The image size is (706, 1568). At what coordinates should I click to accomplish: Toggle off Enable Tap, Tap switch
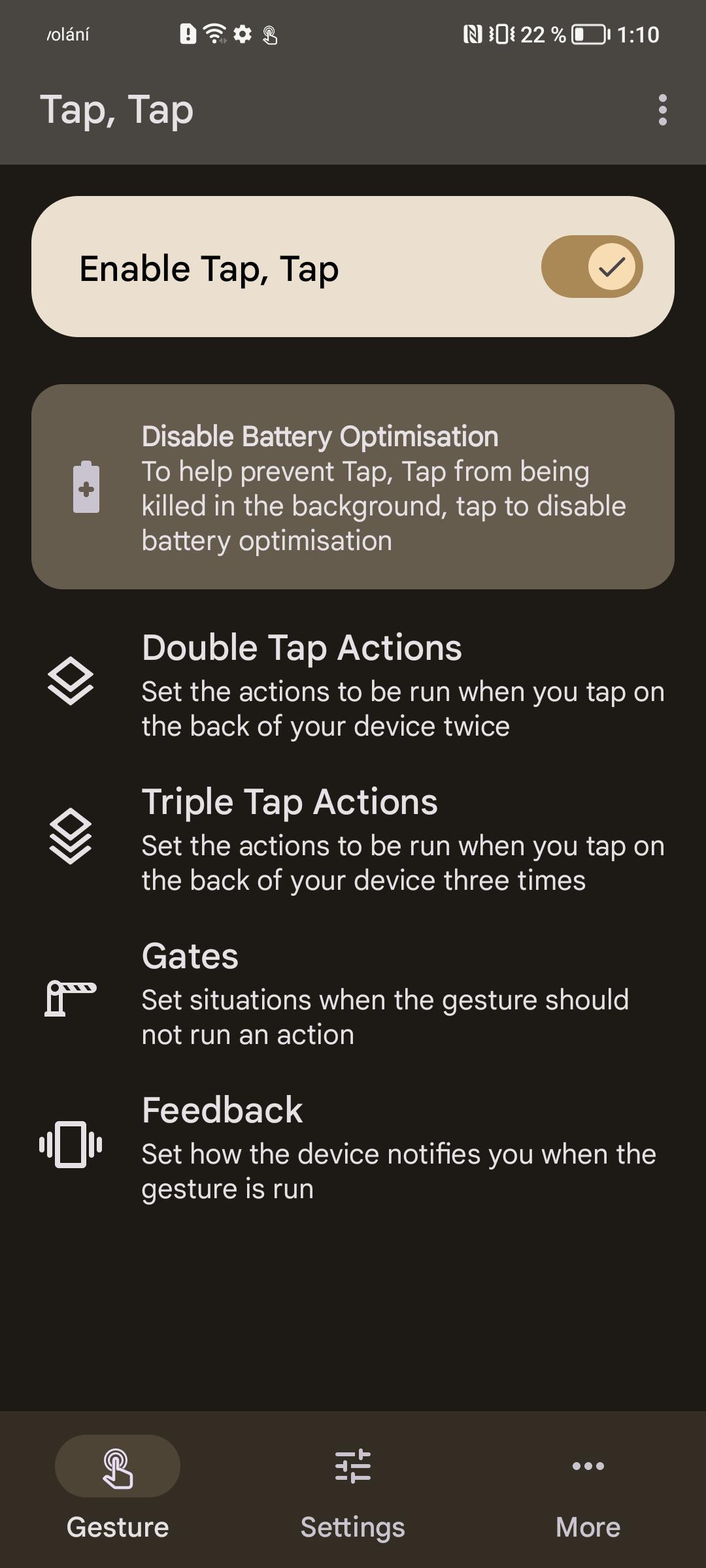(592, 267)
